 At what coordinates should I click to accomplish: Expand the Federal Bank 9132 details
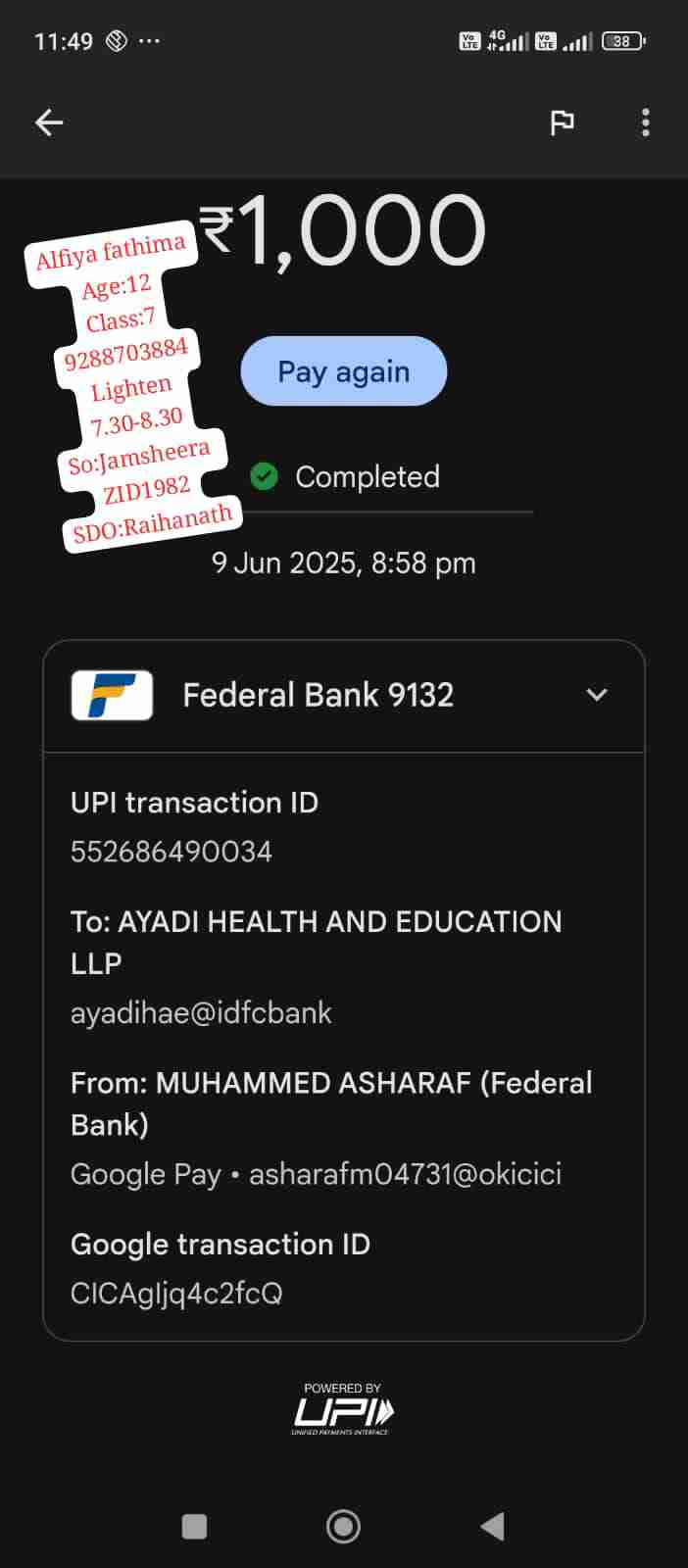(596, 695)
